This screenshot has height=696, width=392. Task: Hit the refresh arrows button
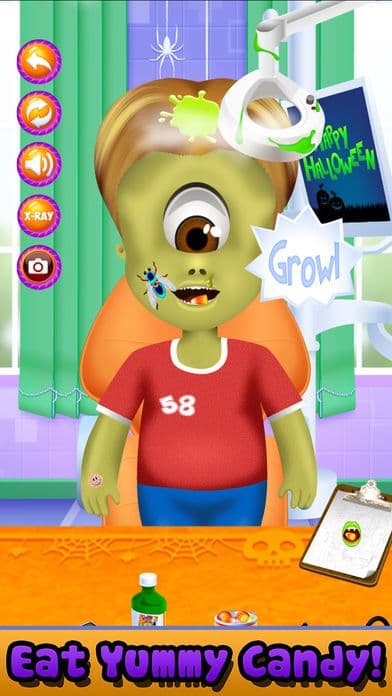(39, 113)
